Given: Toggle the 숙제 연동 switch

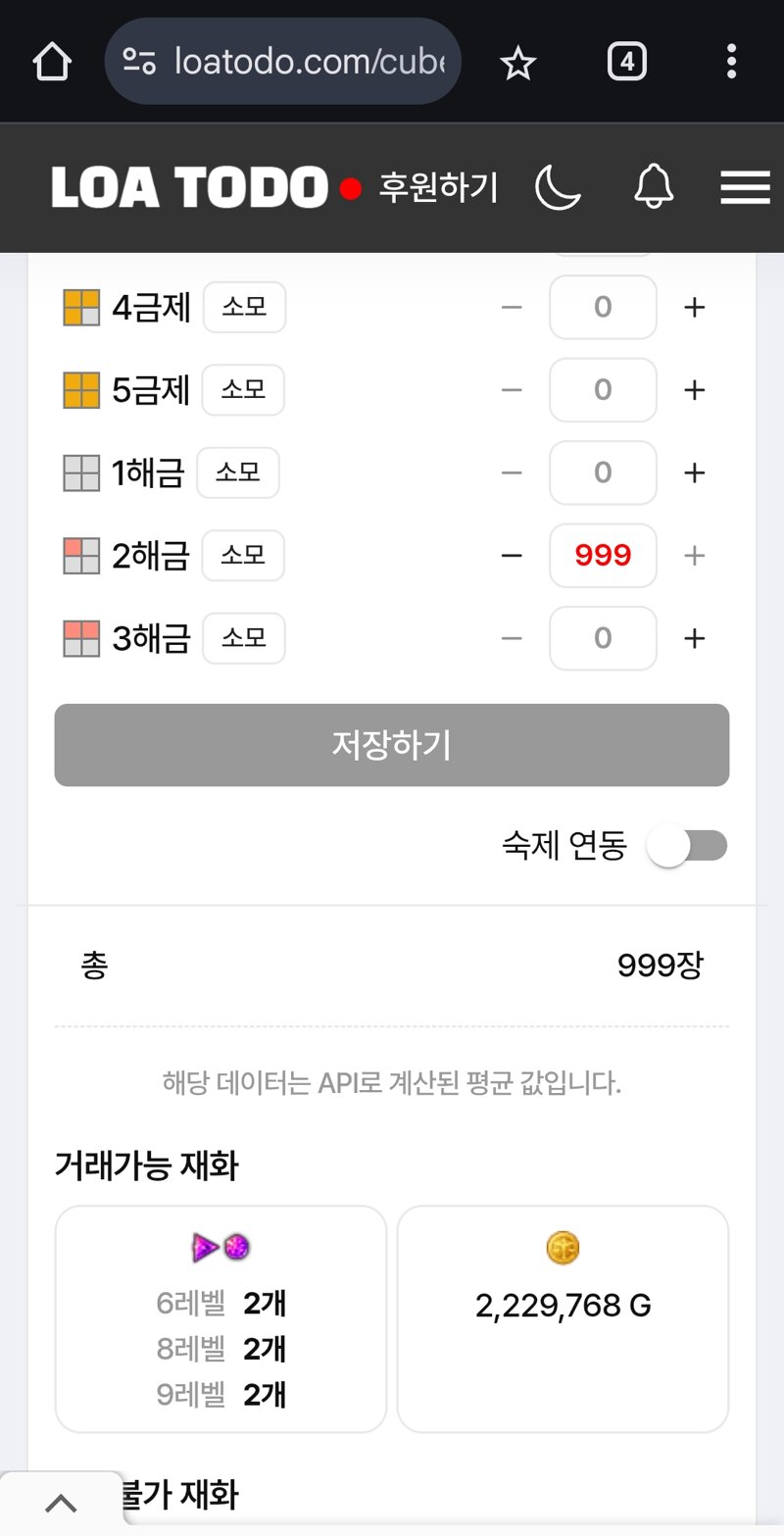Looking at the screenshot, I should point(687,846).
